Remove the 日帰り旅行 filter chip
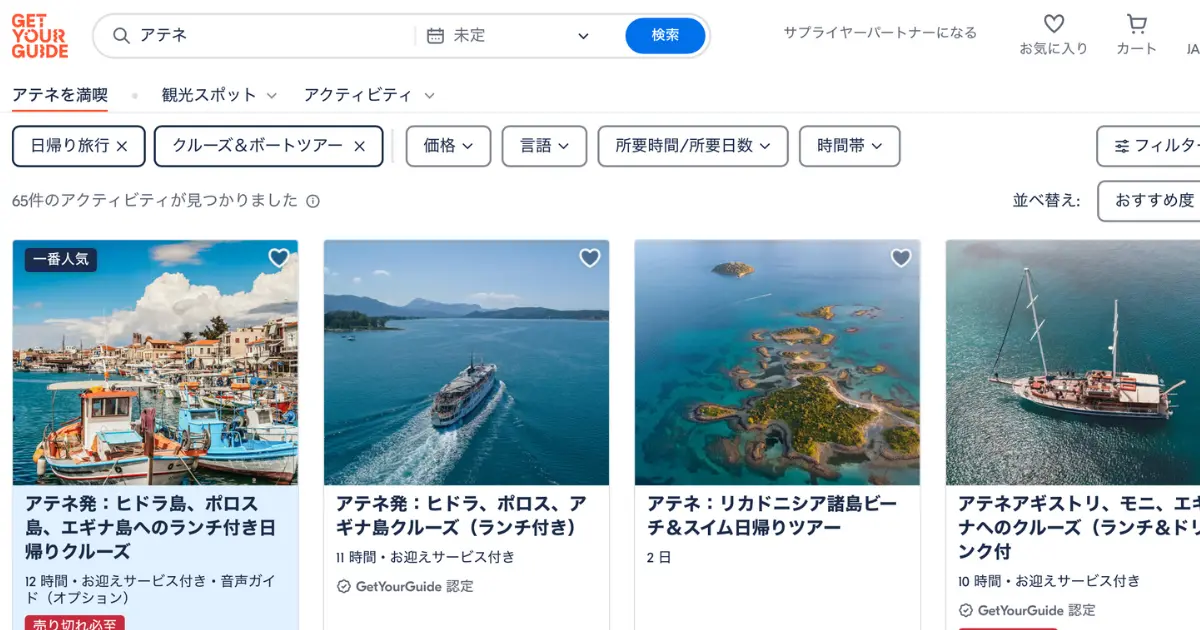Screen dimensions: 1200x630 click(122, 146)
